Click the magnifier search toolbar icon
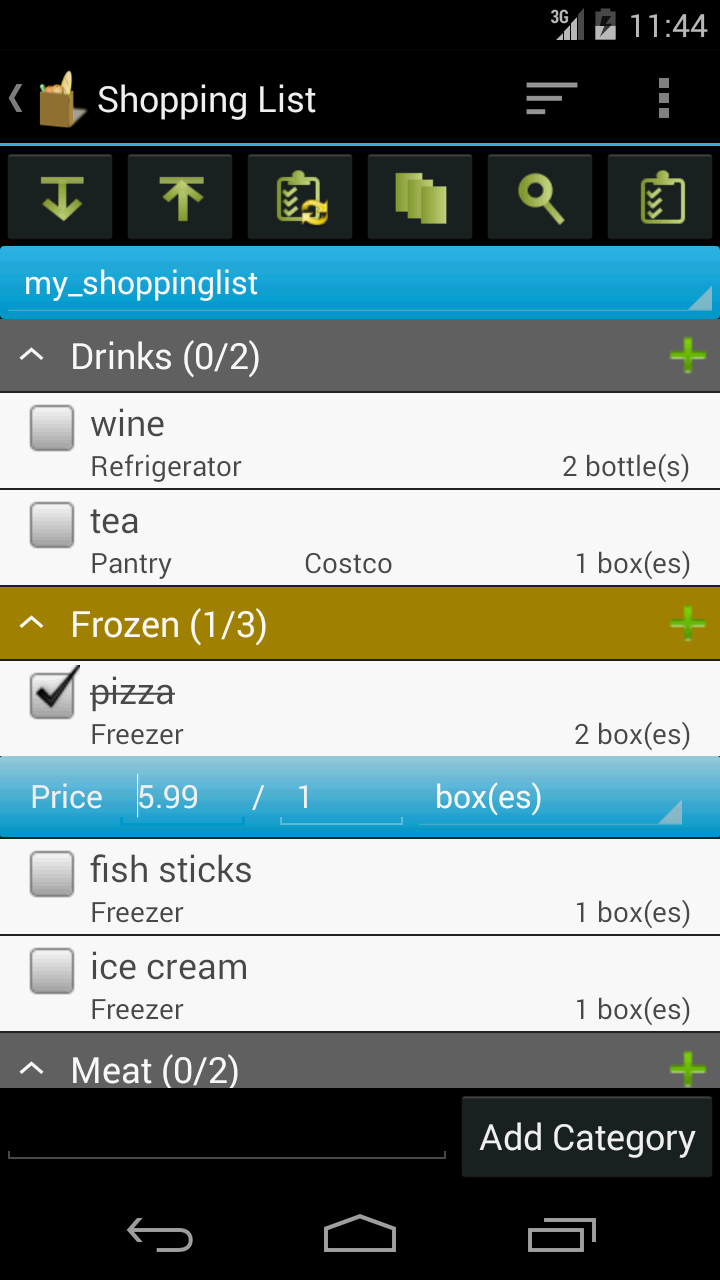The height and width of the screenshot is (1280, 720). [x=540, y=196]
